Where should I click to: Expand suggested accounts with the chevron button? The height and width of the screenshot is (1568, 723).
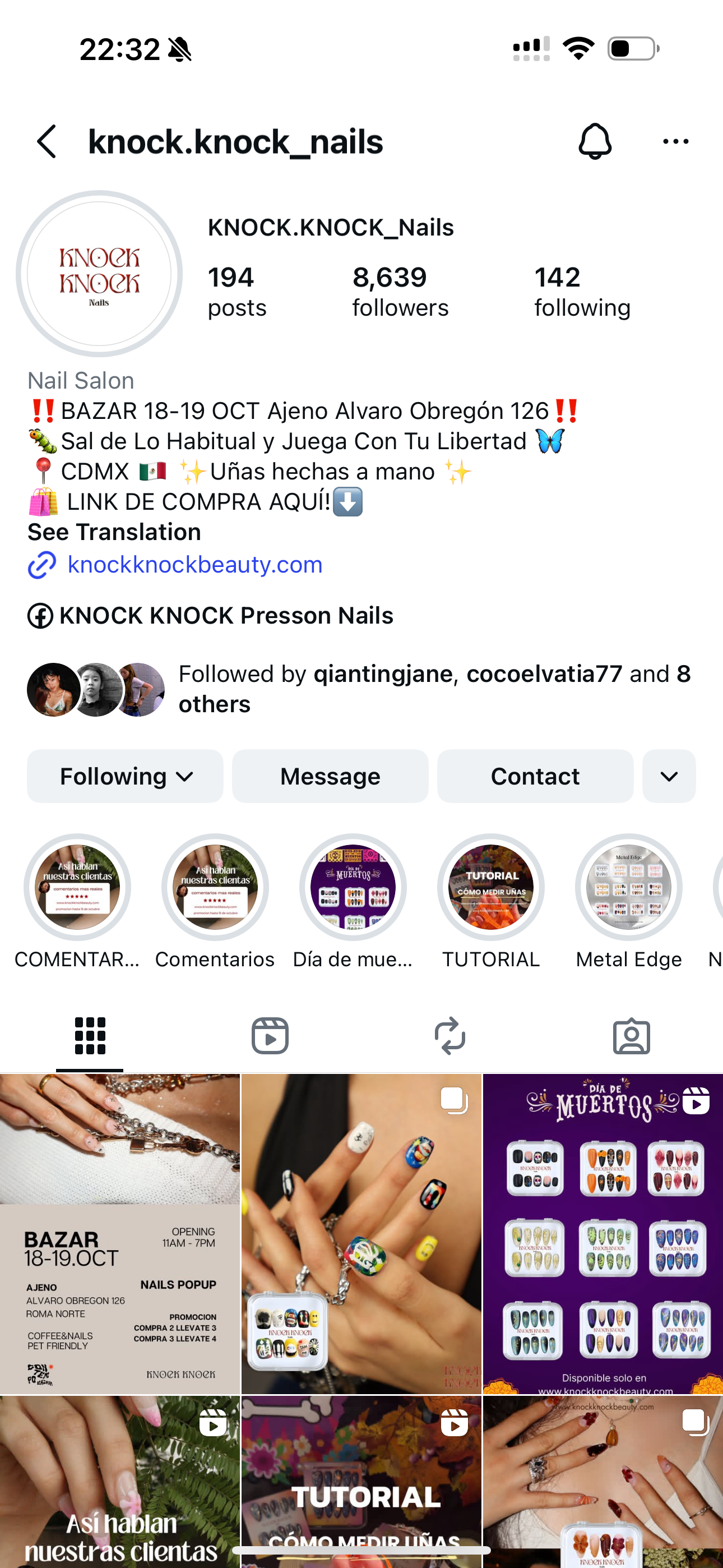668,776
